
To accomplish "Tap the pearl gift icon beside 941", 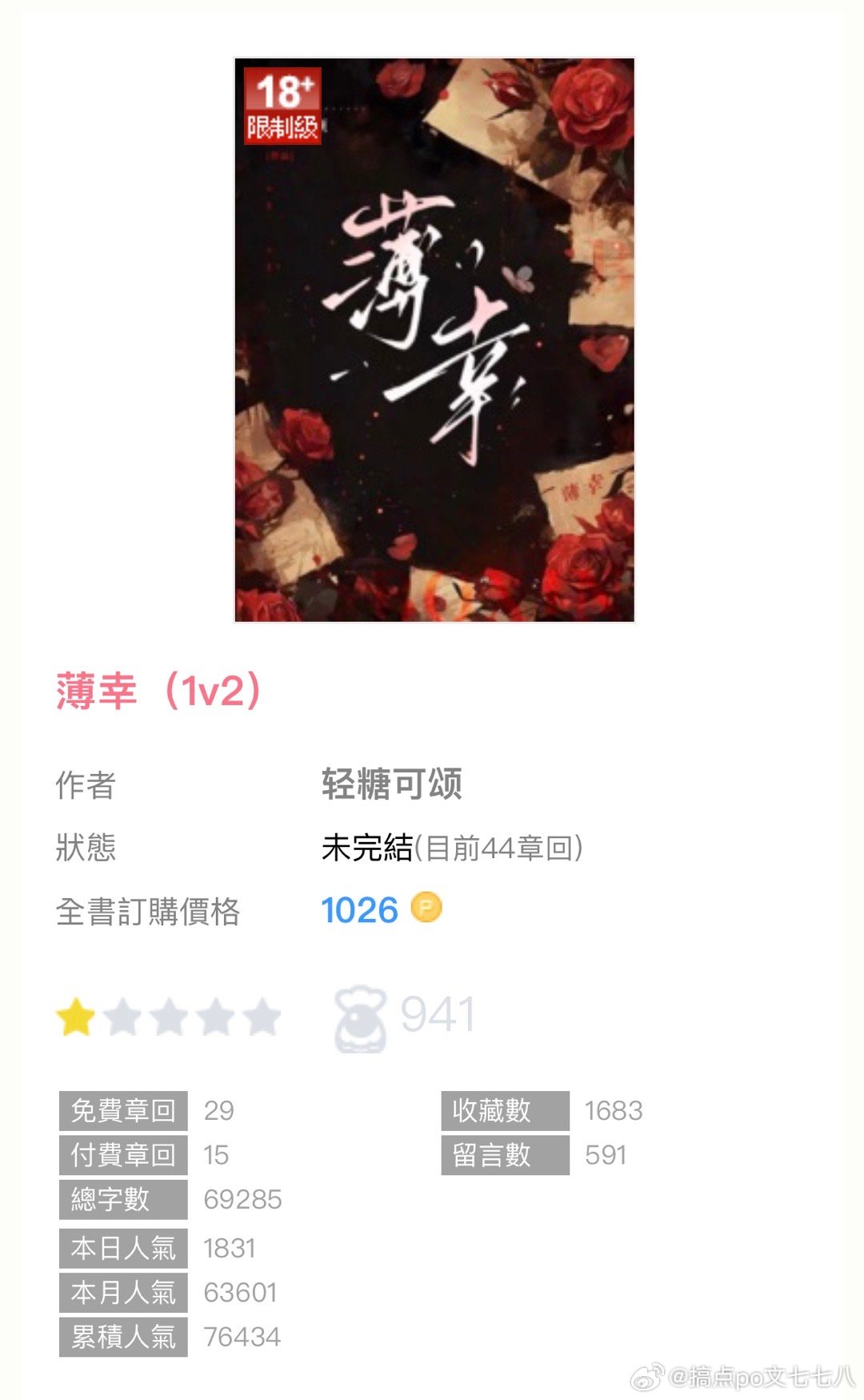I will pos(360,1017).
